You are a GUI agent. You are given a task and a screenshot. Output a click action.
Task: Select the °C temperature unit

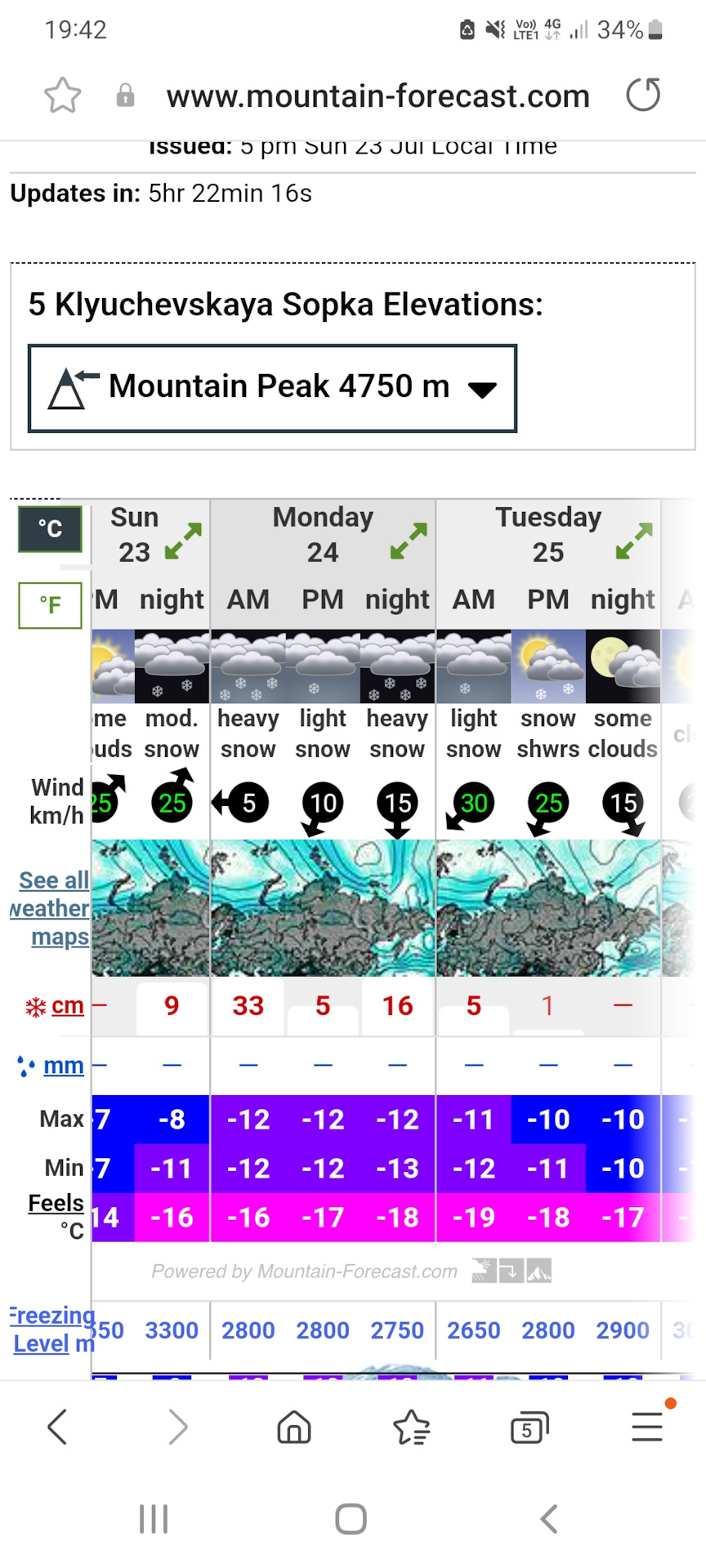pos(50,529)
